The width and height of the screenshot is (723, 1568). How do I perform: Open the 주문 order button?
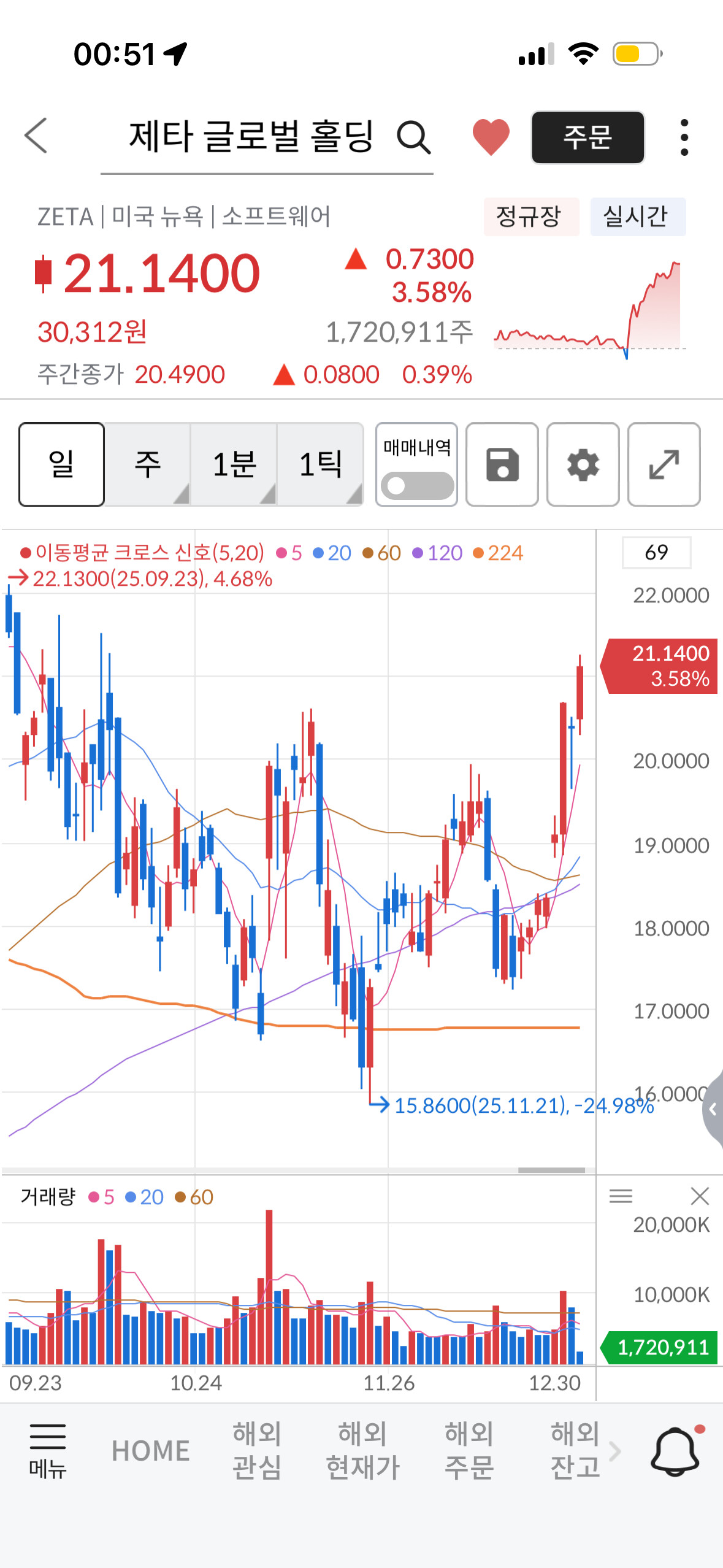[x=587, y=137]
